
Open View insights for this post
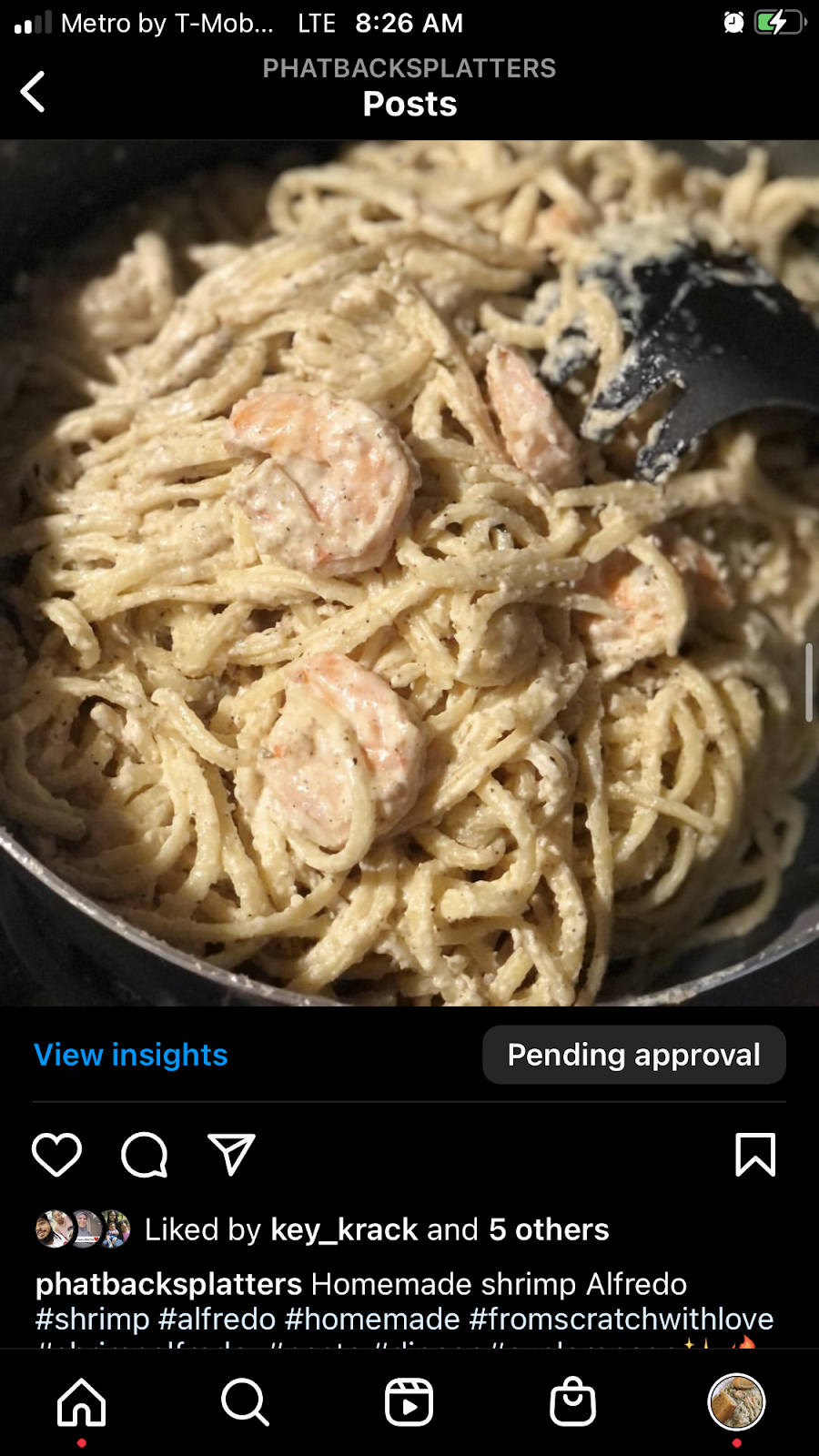pos(131,1055)
